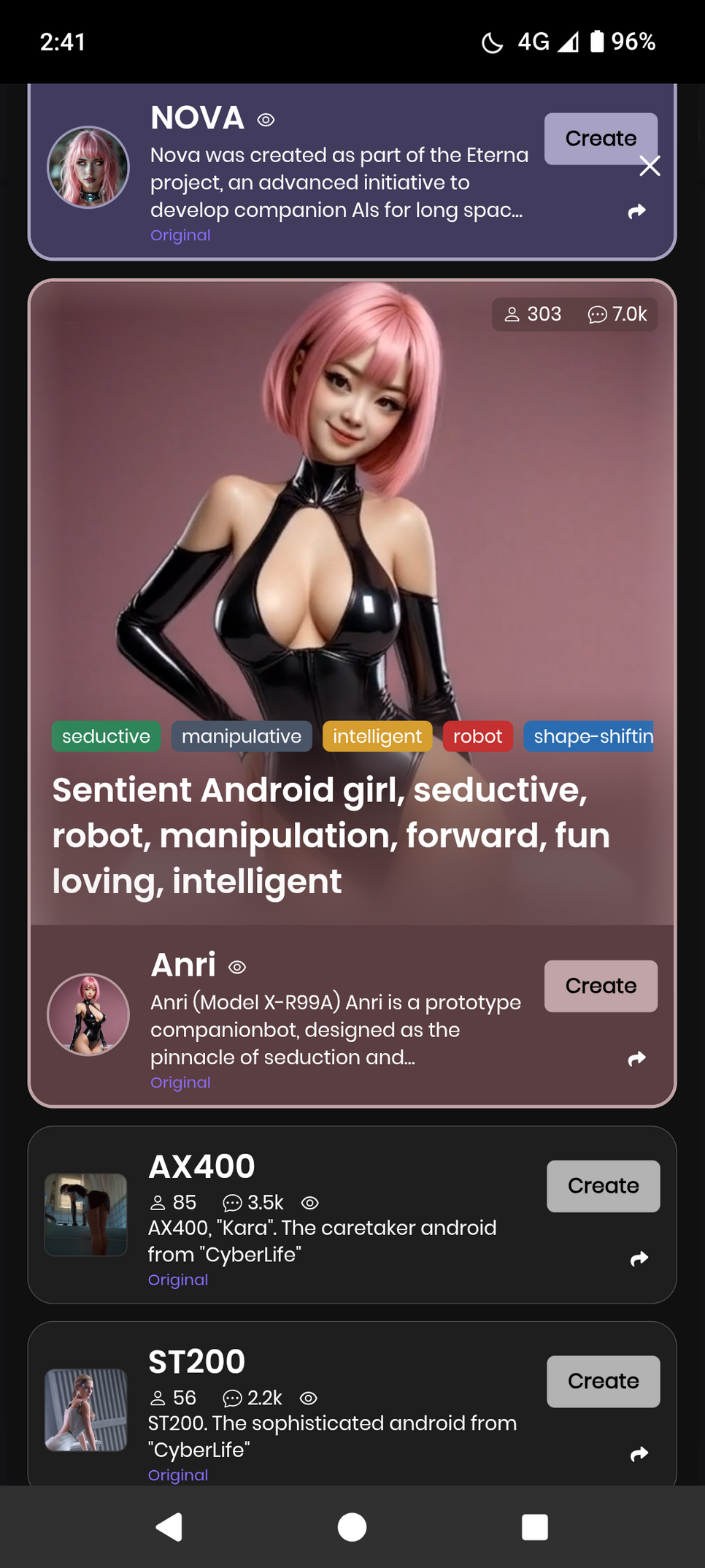Screen dimensions: 705x1568
Task: Open the AX400 character thumbnail
Action: pos(86,1215)
